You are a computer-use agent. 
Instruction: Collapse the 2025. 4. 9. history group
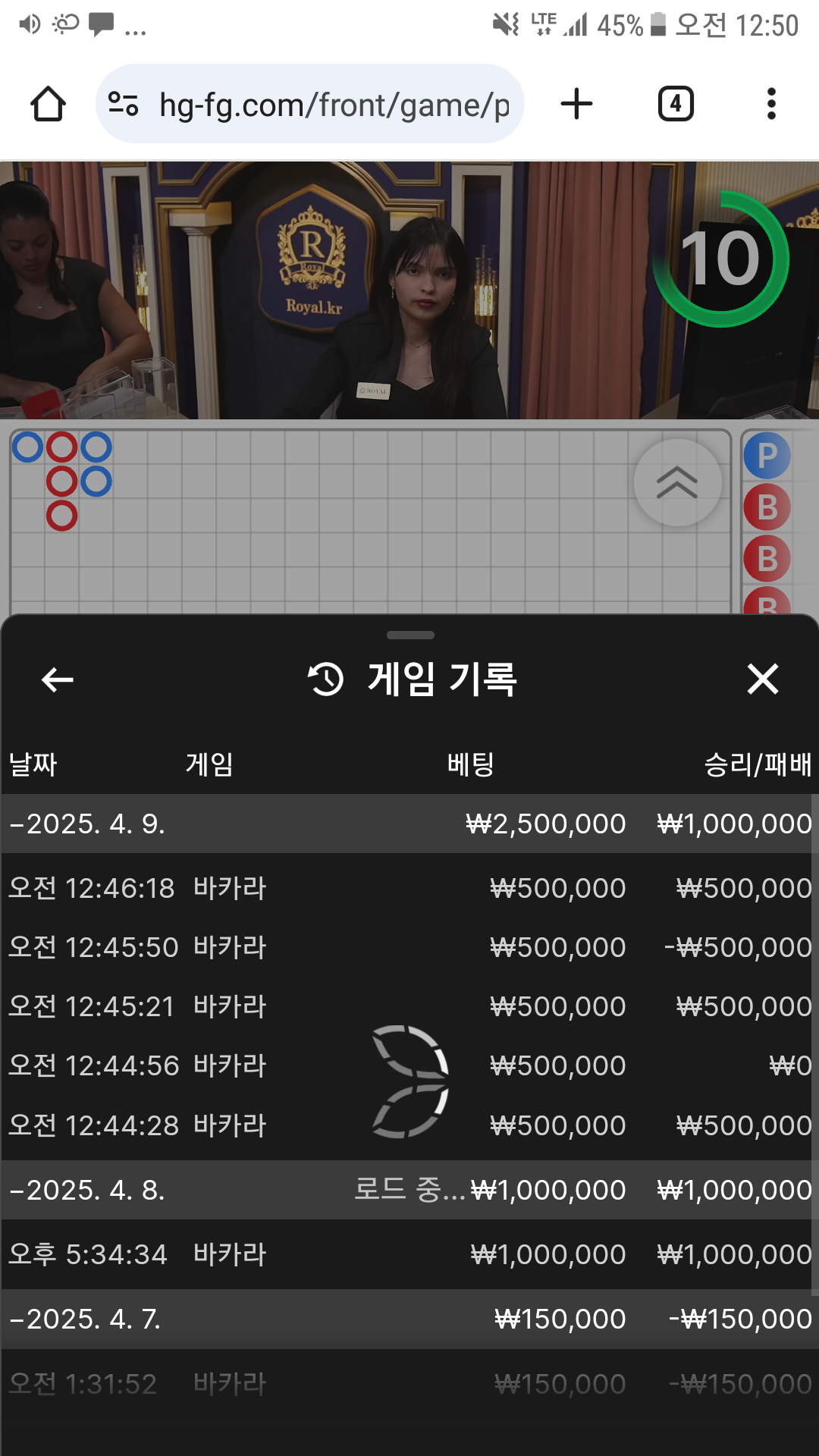88,824
